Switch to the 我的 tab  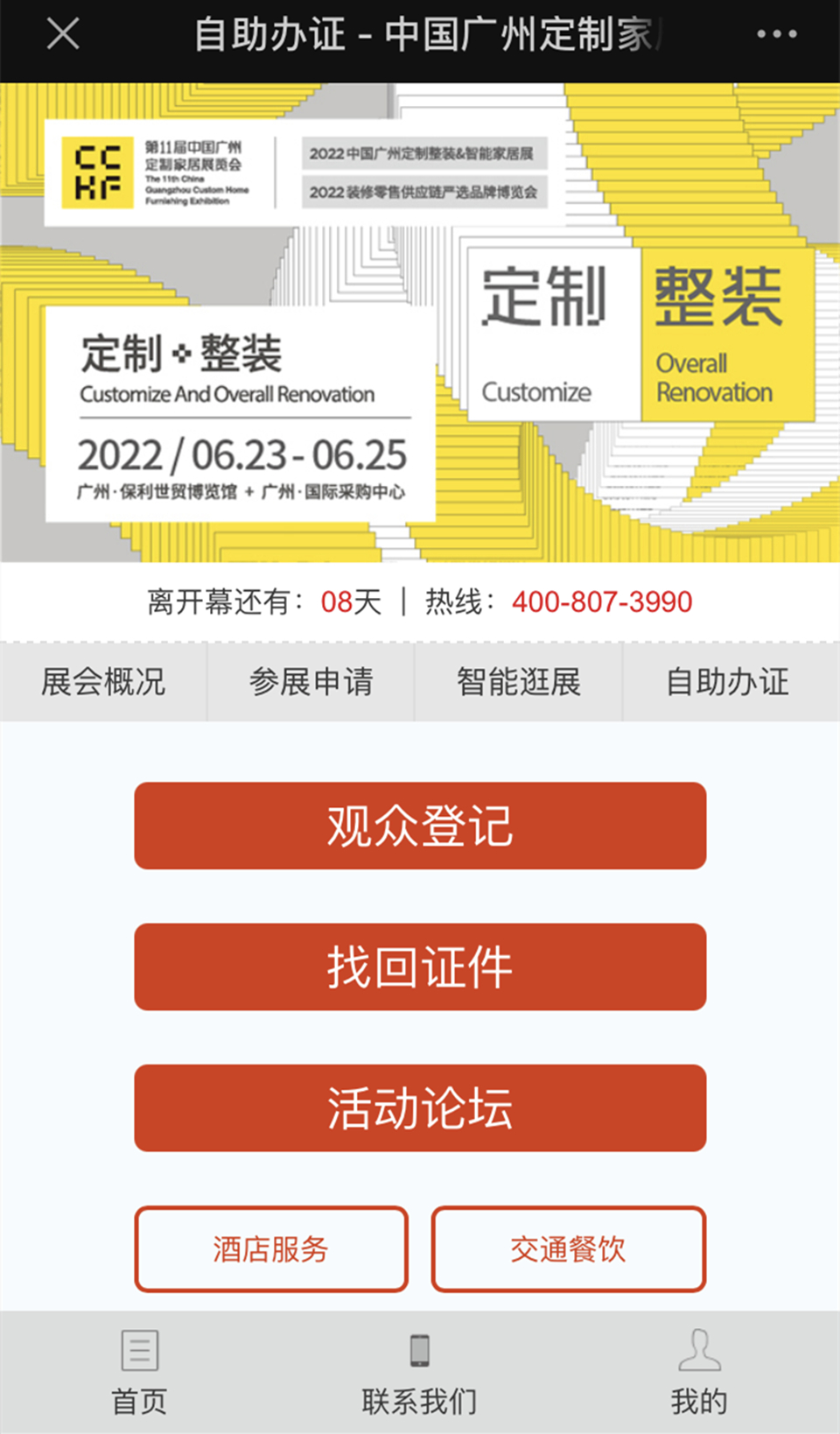point(699,1372)
